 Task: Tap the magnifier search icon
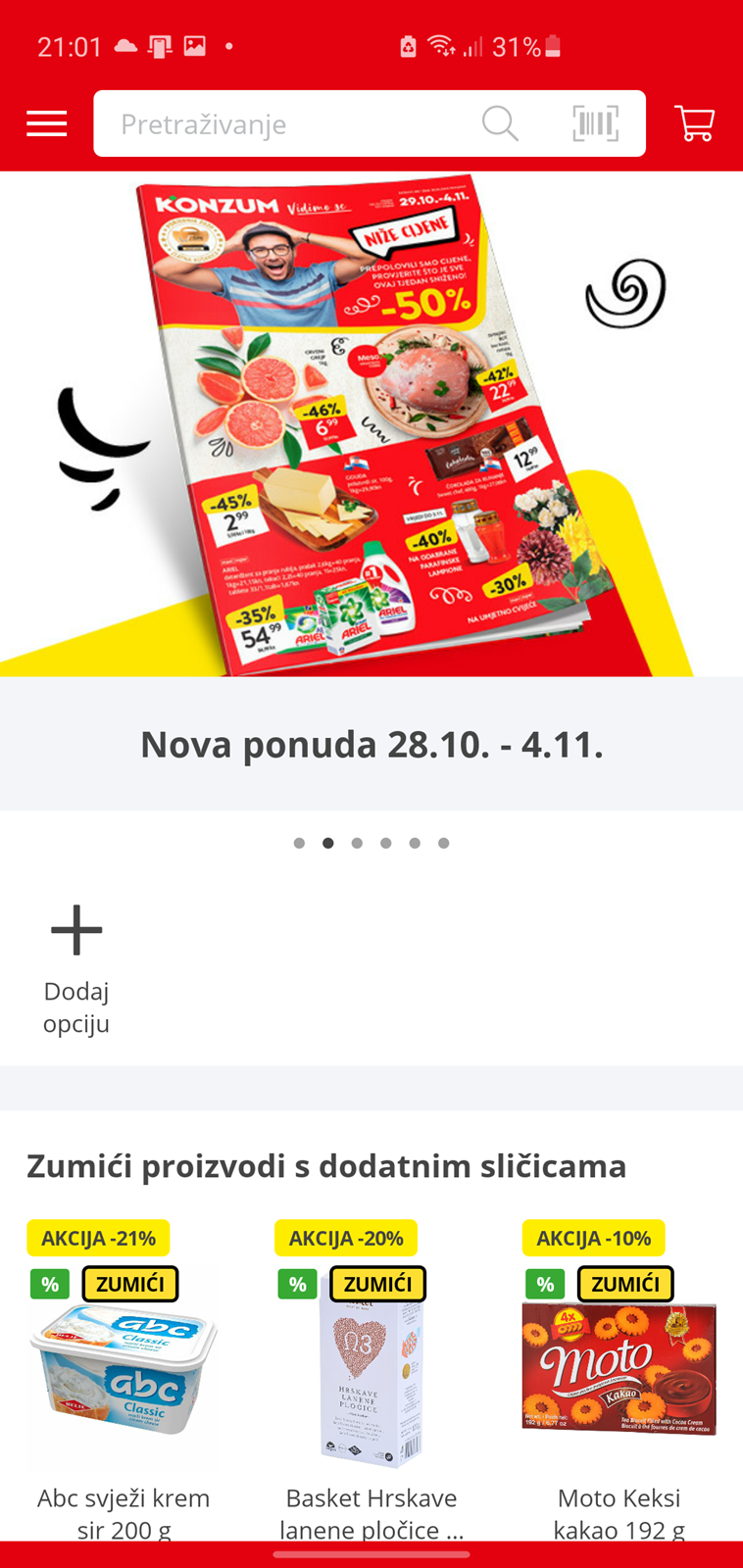click(500, 123)
